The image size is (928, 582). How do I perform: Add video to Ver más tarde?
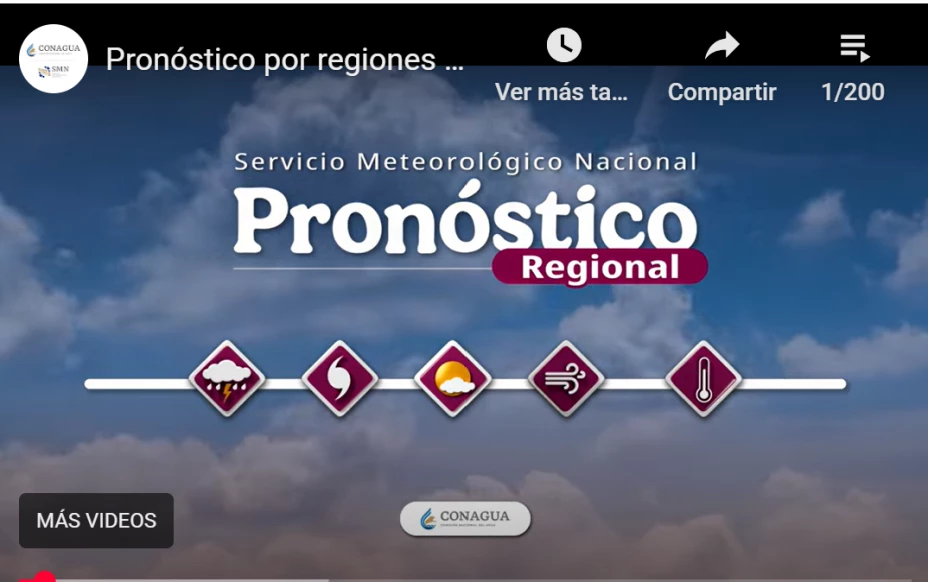563,64
